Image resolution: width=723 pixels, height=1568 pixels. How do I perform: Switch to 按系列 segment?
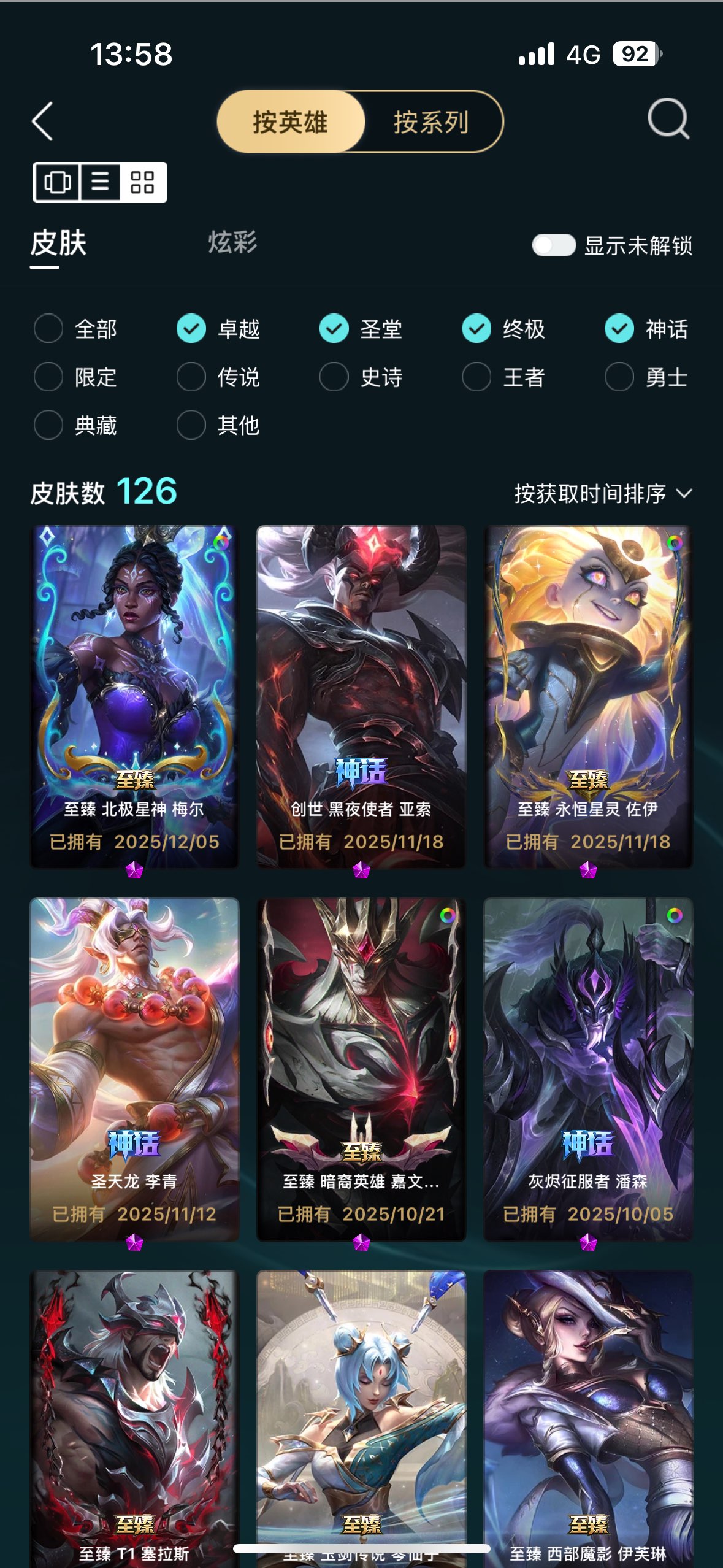430,122
